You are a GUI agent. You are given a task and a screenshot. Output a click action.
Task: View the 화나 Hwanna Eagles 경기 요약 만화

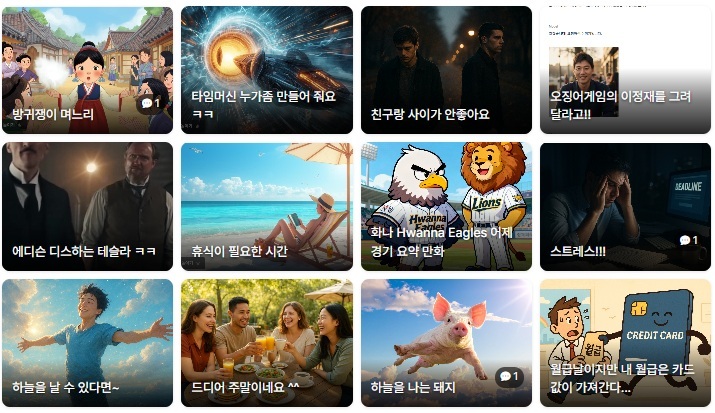446,206
